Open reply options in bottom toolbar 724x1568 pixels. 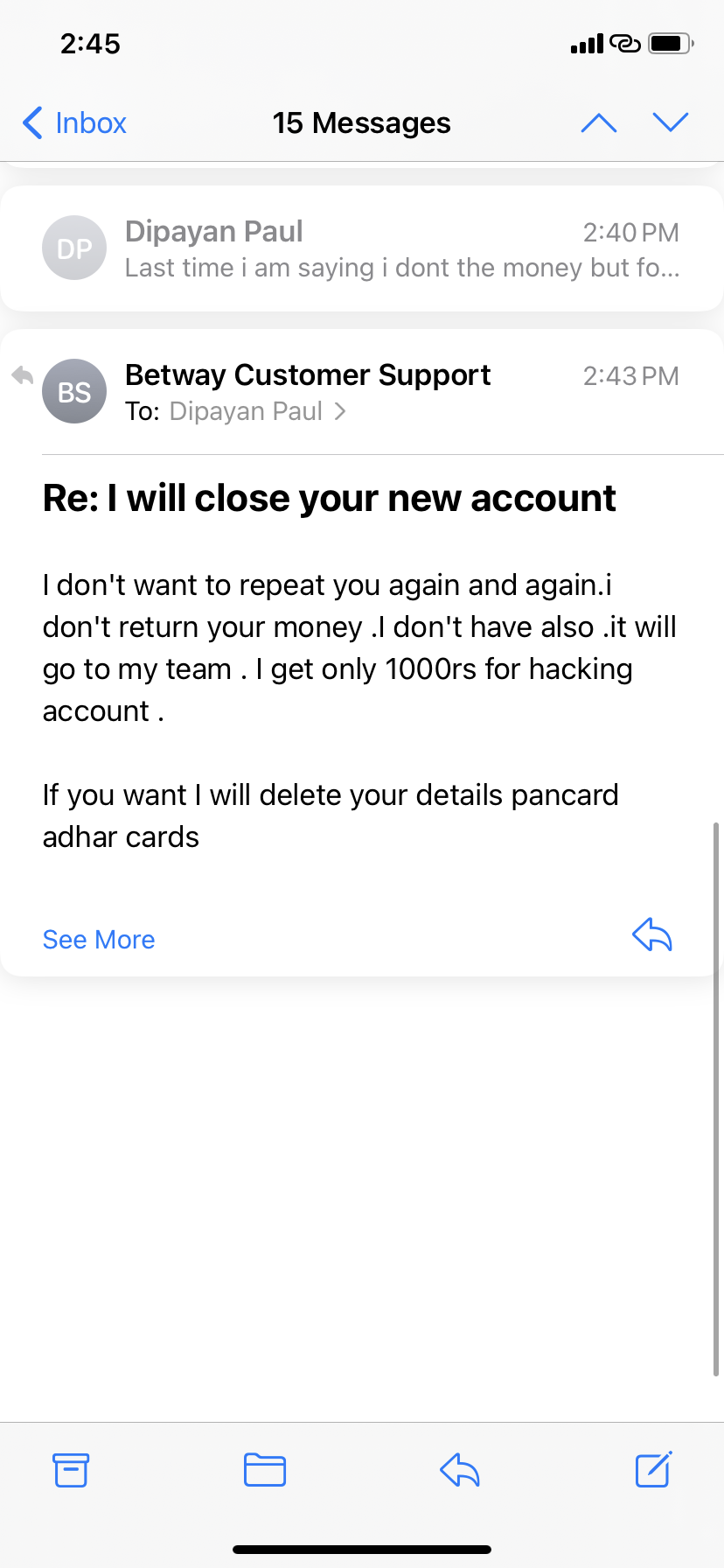click(460, 1470)
